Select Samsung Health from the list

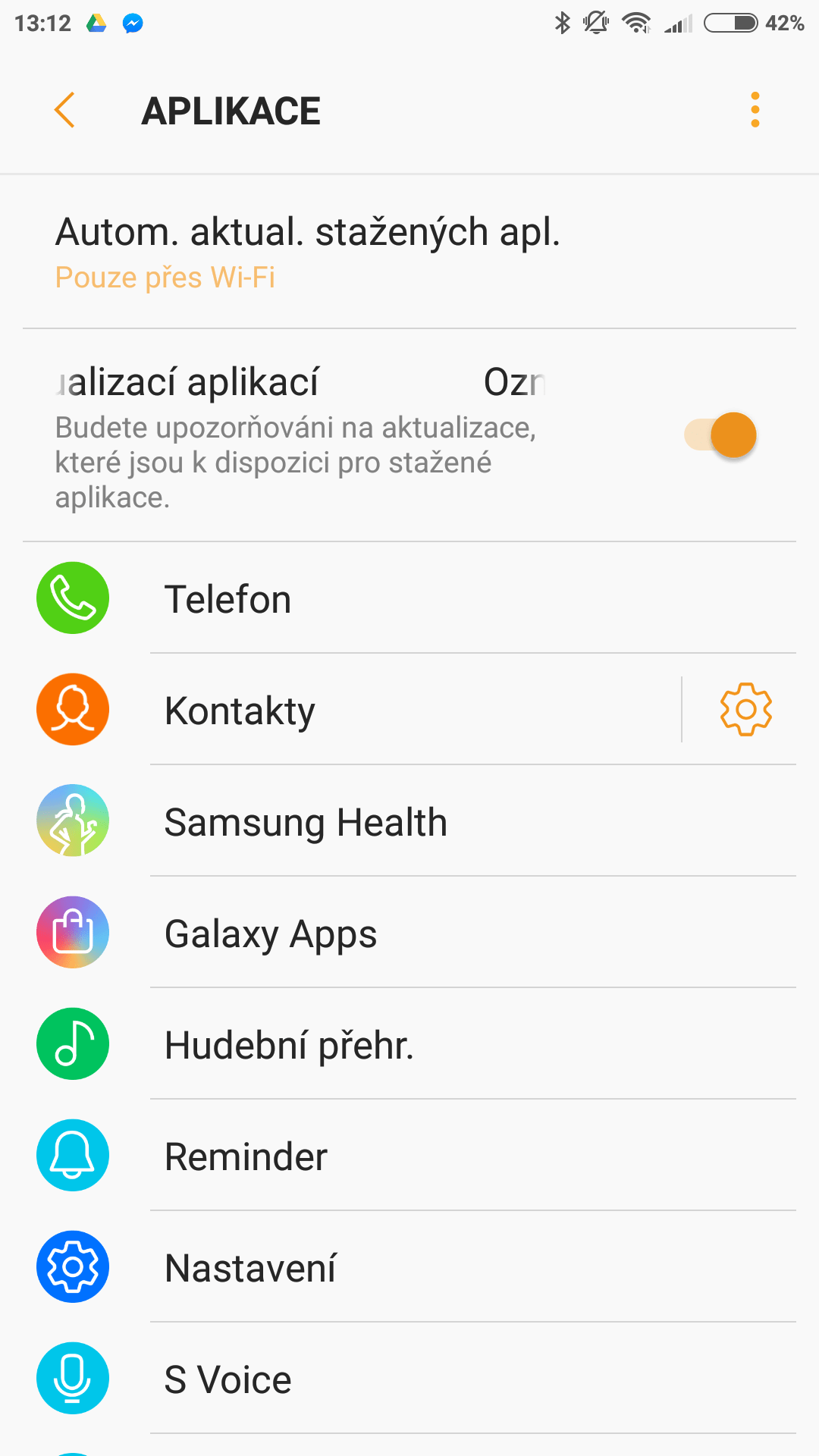409,821
